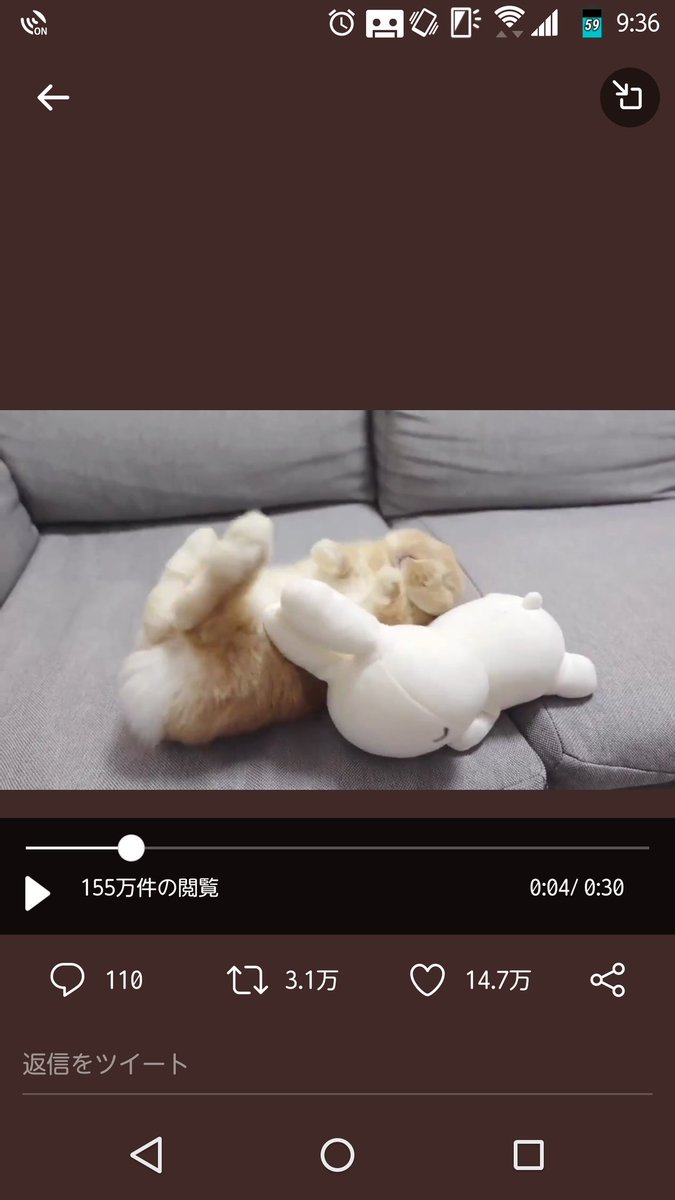Tap the video seek bar handle
675x1200 pixels.
[x=131, y=848]
